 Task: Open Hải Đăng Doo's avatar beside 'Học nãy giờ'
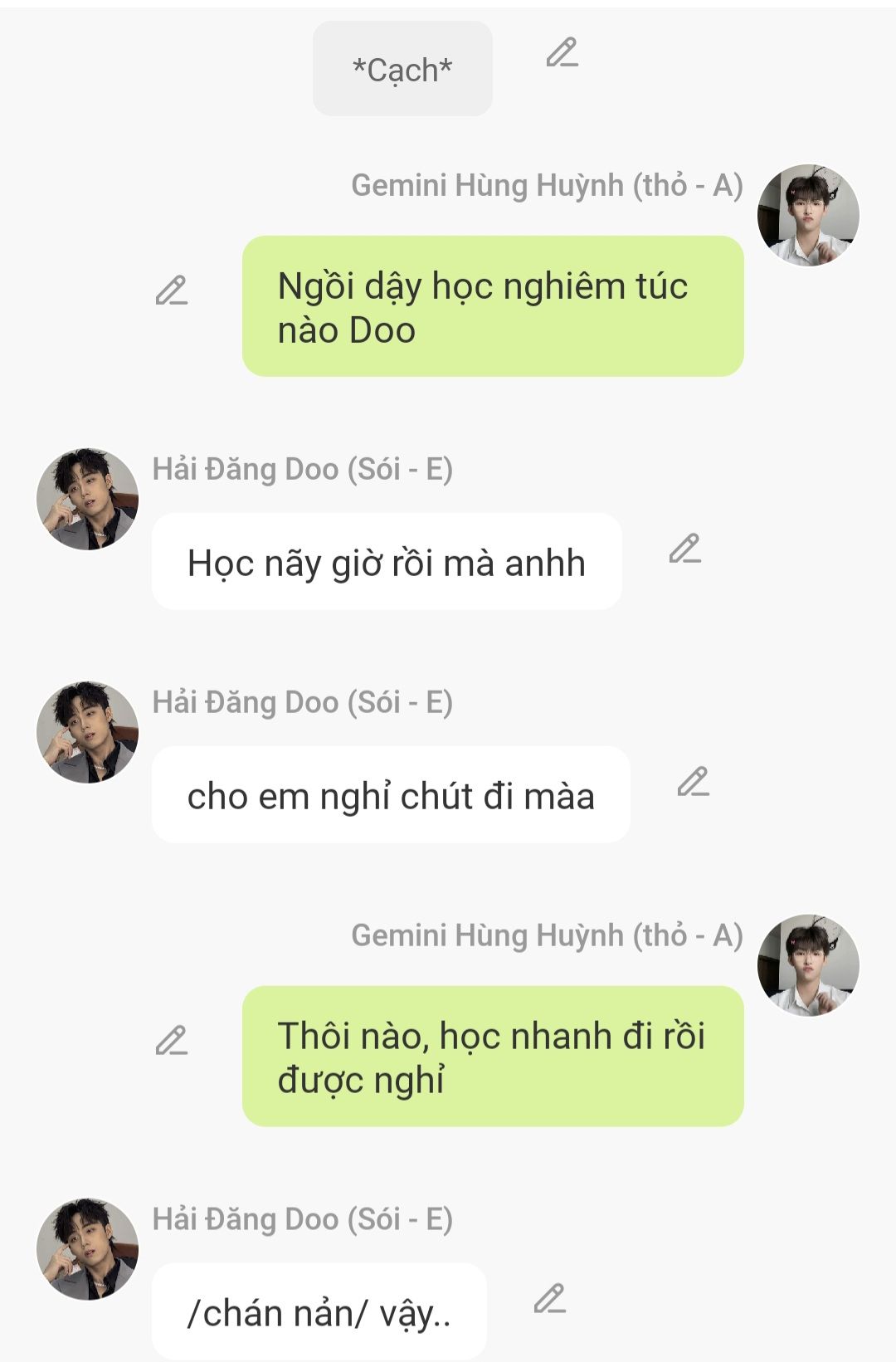[87, 499]
